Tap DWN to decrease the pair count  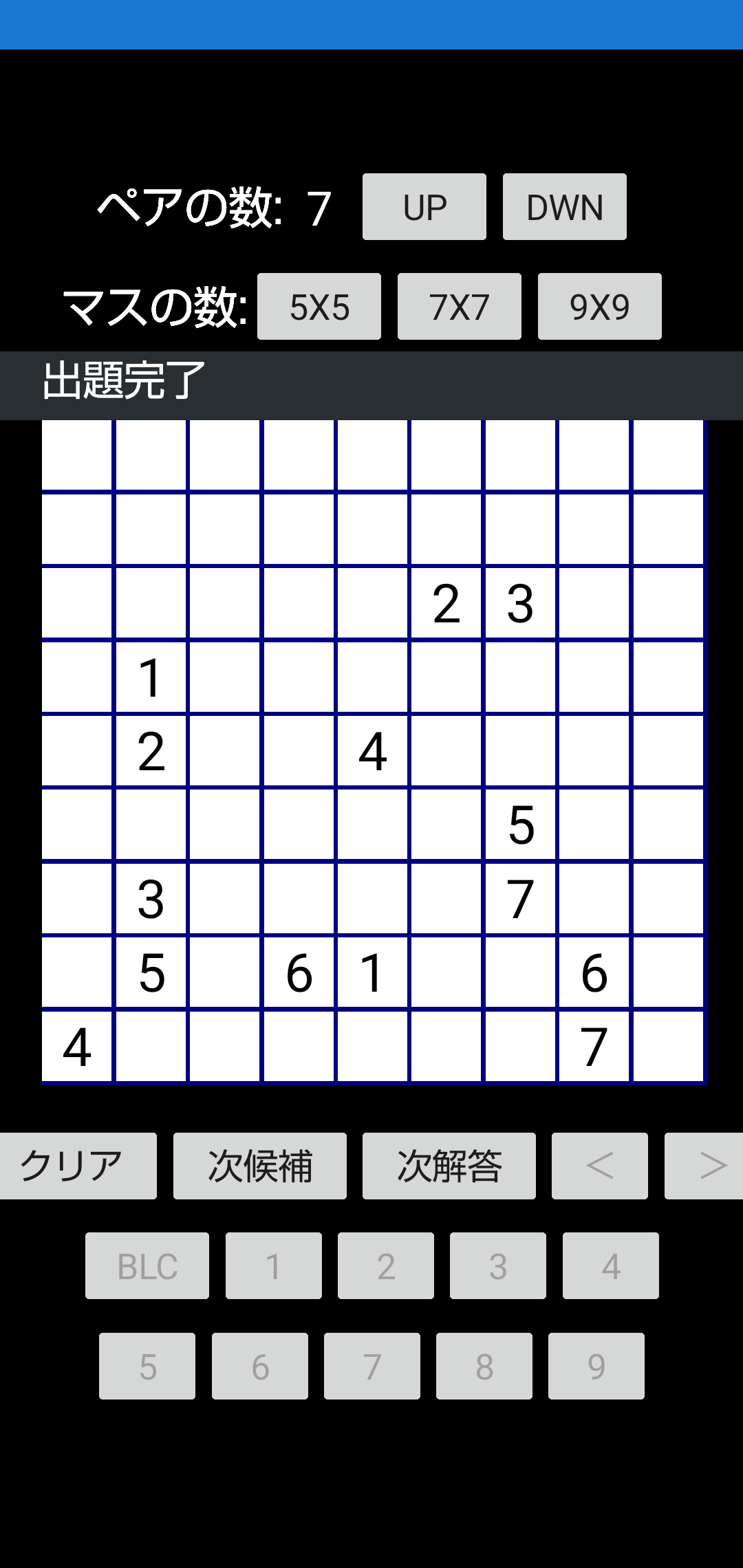pyautogui.click(x=565, y=207)
